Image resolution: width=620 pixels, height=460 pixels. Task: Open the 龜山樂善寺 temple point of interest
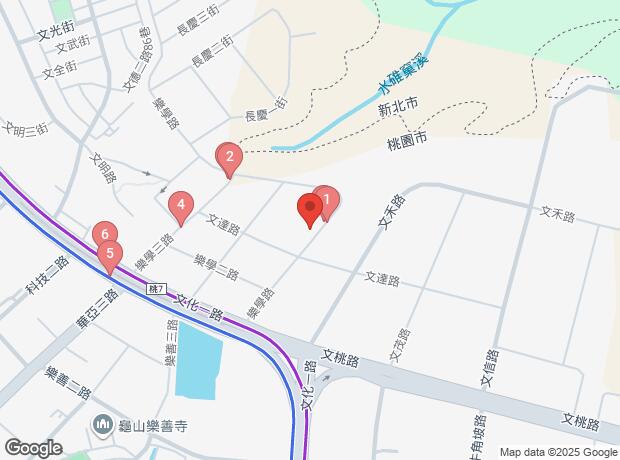(x=104, y=425)
